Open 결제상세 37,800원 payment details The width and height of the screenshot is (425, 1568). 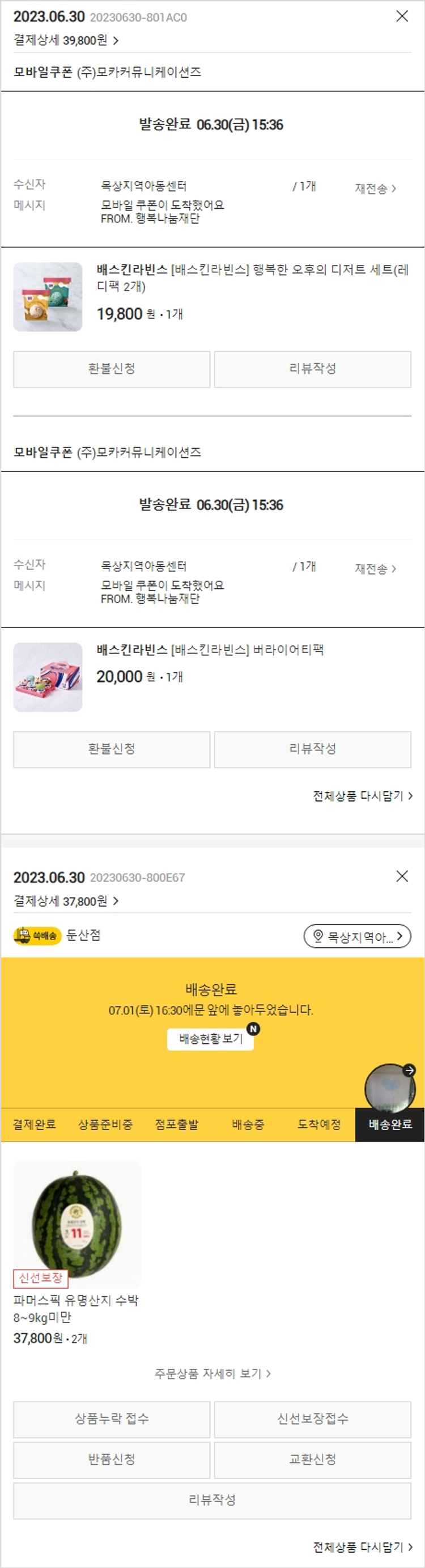pos(66,901)
